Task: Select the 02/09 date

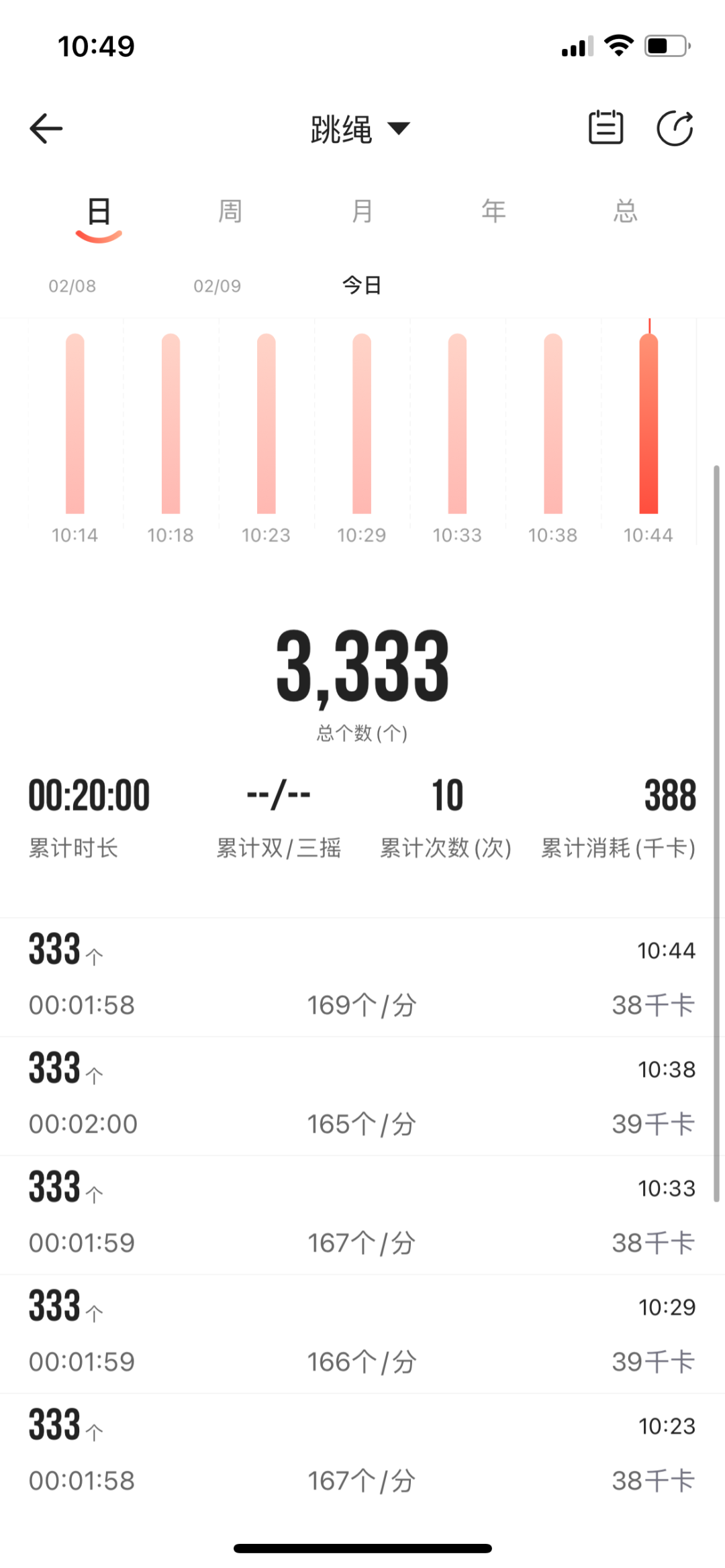Action: tap(217, 286)
